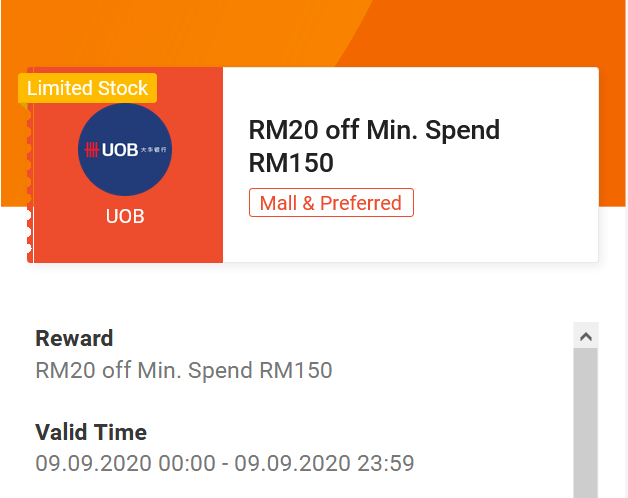628x498 pixels.
Task: Click the scrollbar up arrow
Action: 586,336
